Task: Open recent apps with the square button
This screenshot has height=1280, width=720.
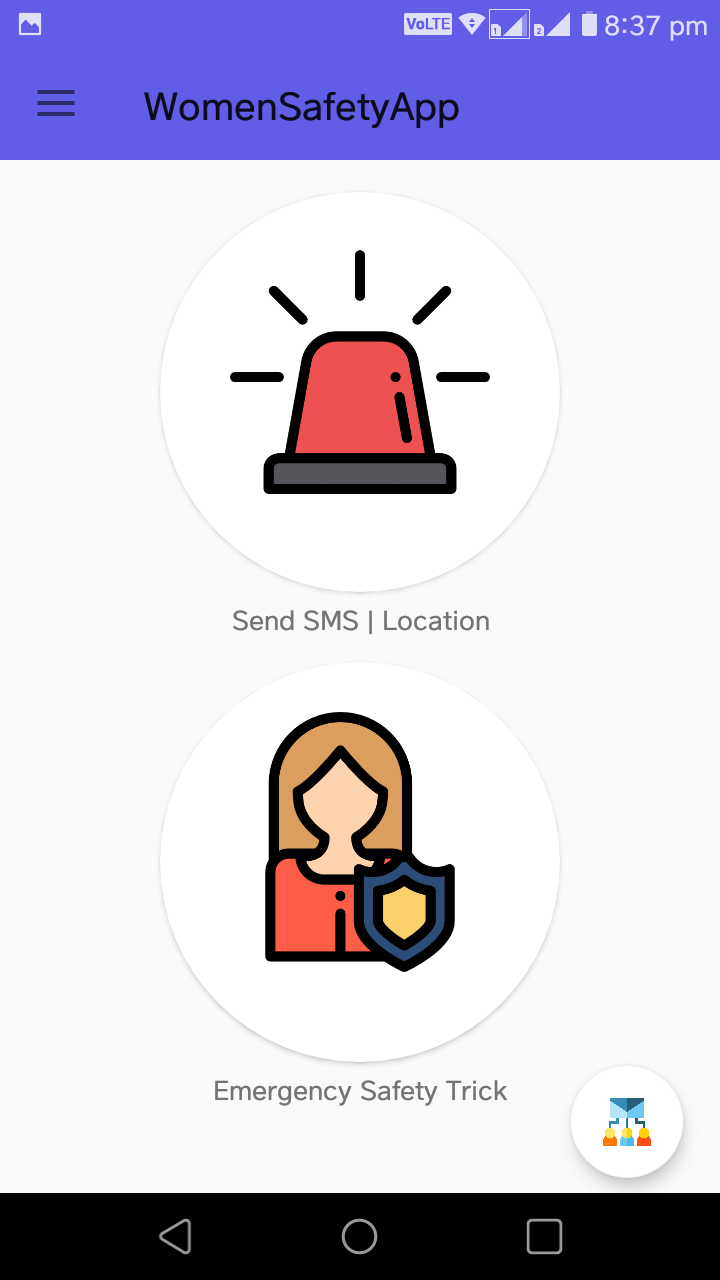Action: tap(544, 1237)
